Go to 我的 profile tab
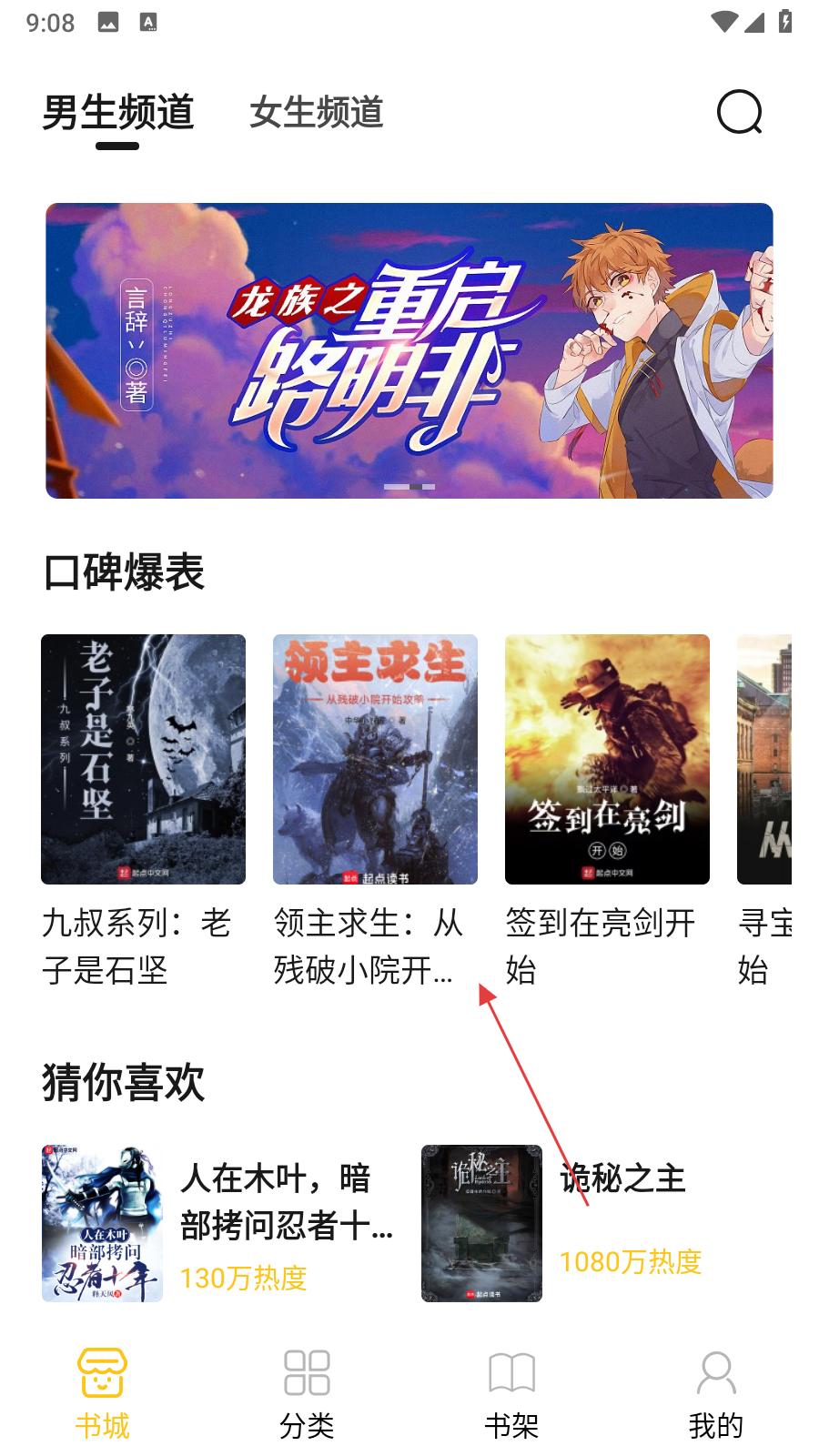Screen dimensions: 819x1456 [x=716, y=1394]
